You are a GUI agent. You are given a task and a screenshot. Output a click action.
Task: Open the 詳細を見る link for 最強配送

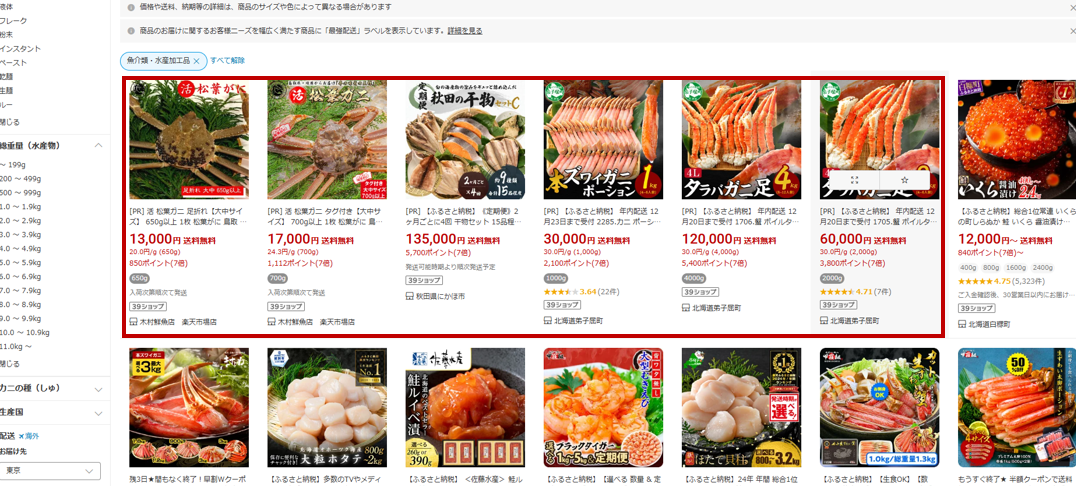coord(465,31)
